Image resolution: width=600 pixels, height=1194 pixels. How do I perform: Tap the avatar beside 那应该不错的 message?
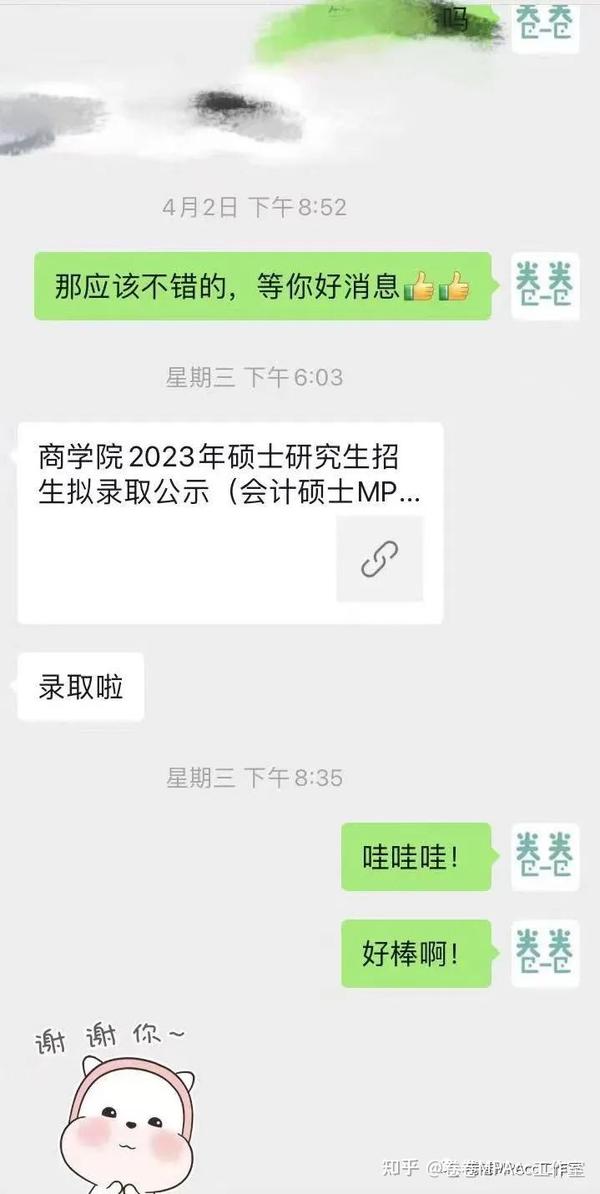coord(544,286)
